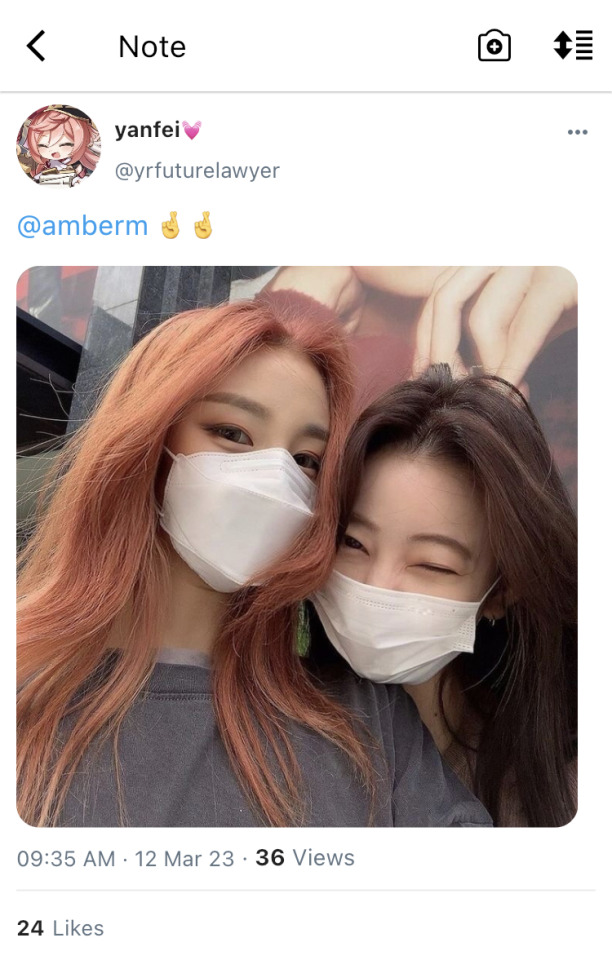This screenshot has height=960, width=612.
Task: Tap the camera add icon
Action: coord(494,46)
